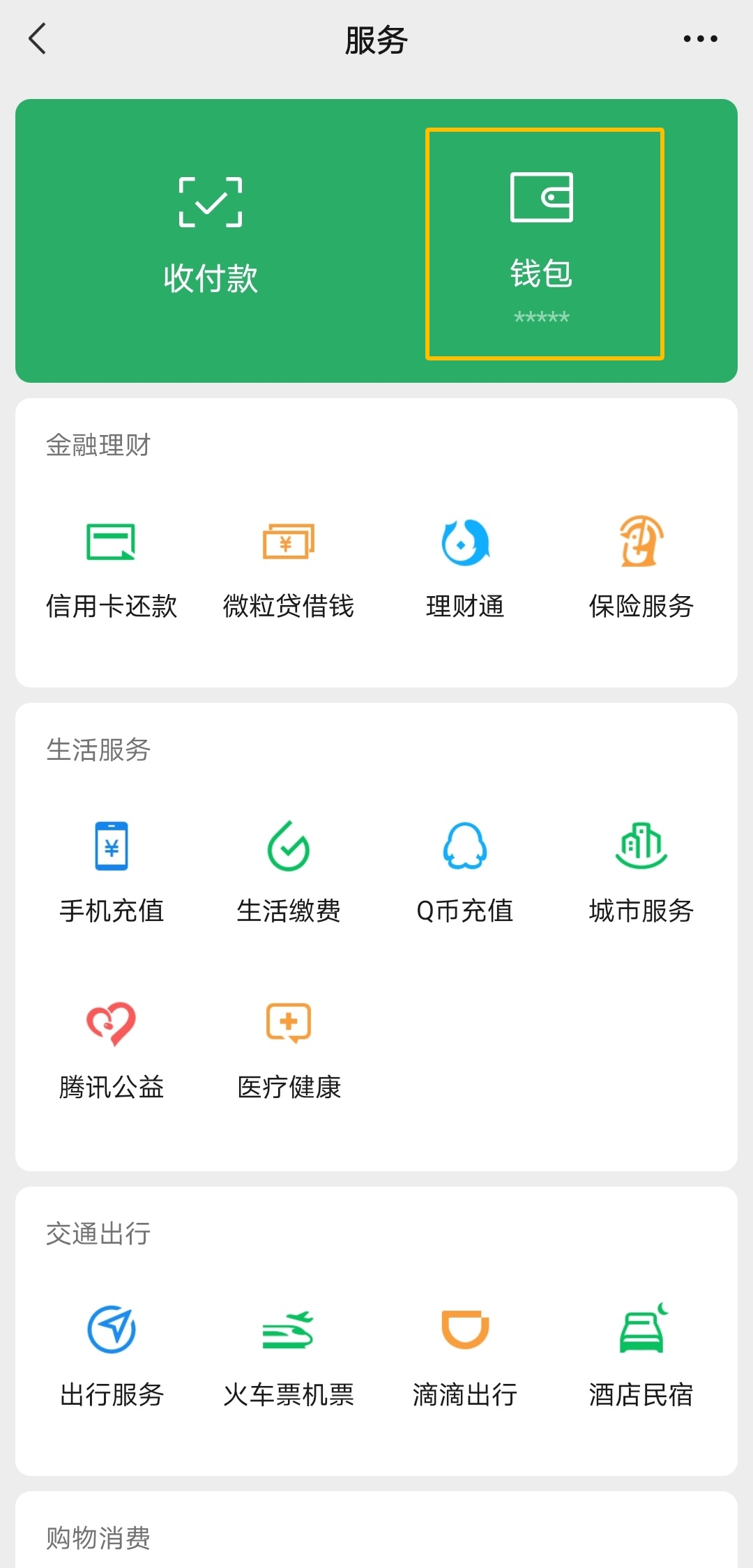
Task: Open 酒店民宿 hotel booking
Action: [641, 1355]
